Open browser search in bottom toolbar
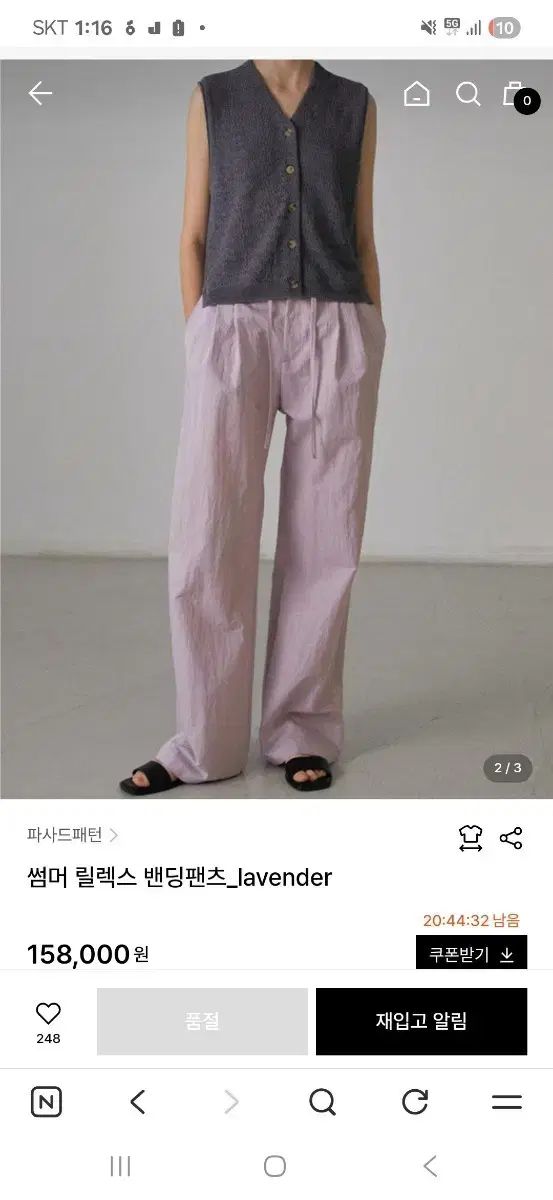Image resolution: width=553 pixels, height=1200 pixels. [322, 1103]
